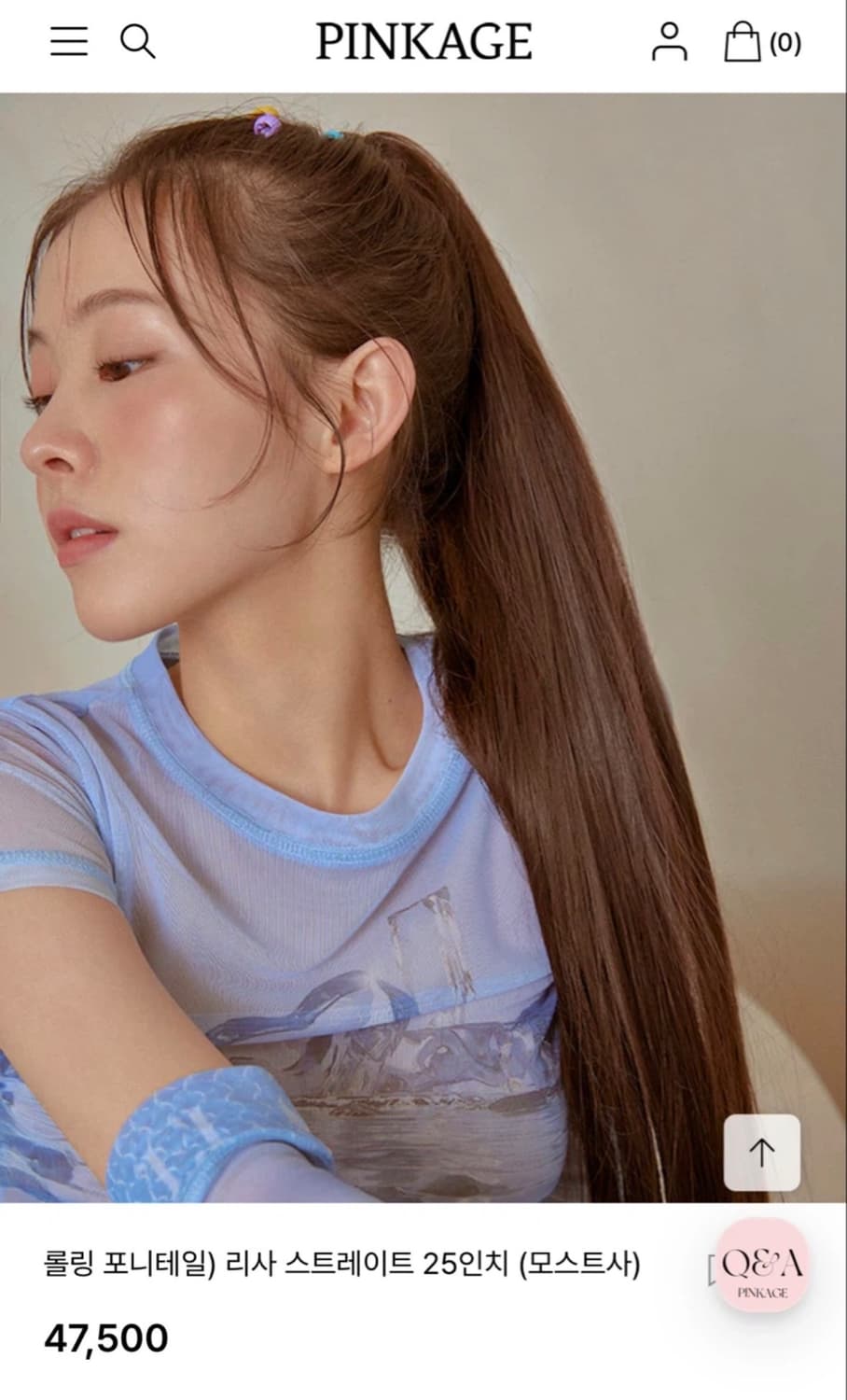The width and height of the screenshot is (847, 1400).
Task: Tap the person silhouette icon in the header
Action: pyautogui.click(x=668, y=41)
